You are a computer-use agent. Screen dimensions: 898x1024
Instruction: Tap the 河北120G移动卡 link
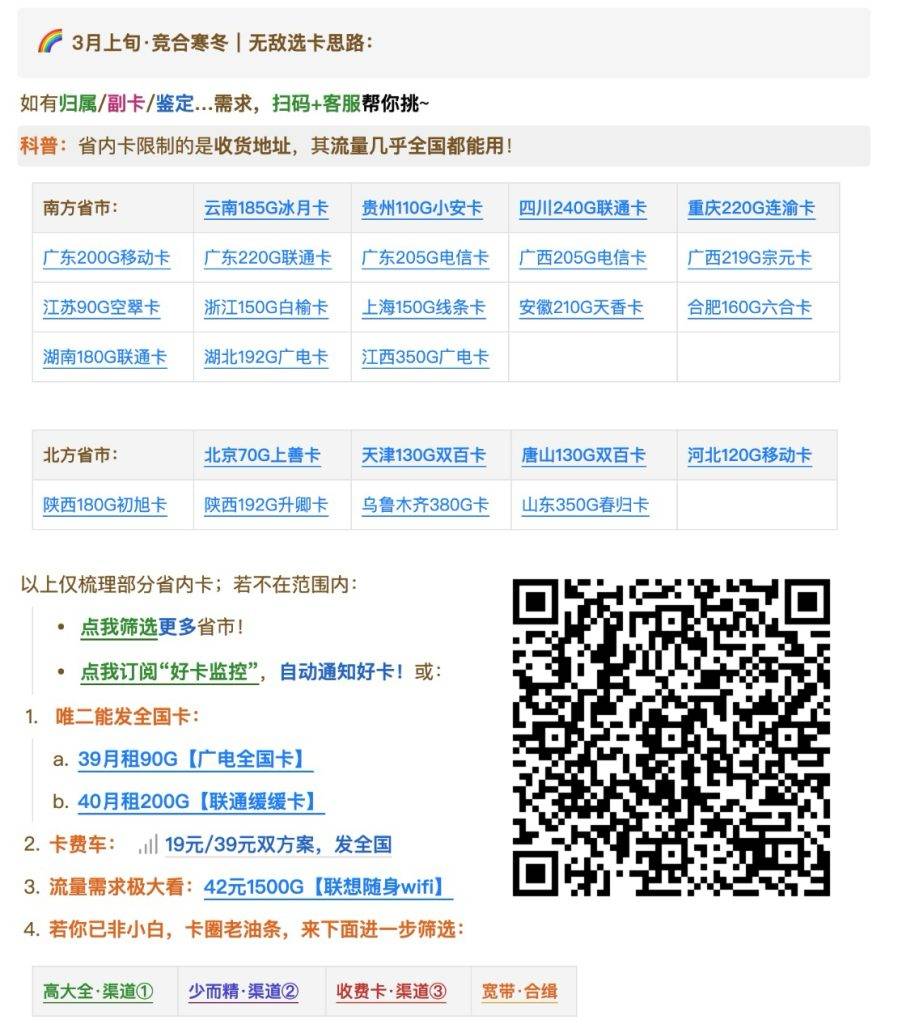(x=749, y=456)
